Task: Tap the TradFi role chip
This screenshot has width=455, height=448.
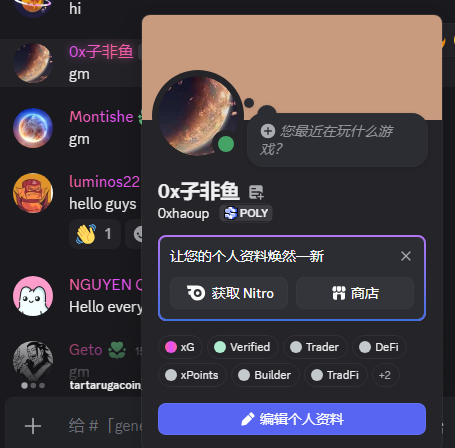Action: pyautogui.click(x=336, y=375)
